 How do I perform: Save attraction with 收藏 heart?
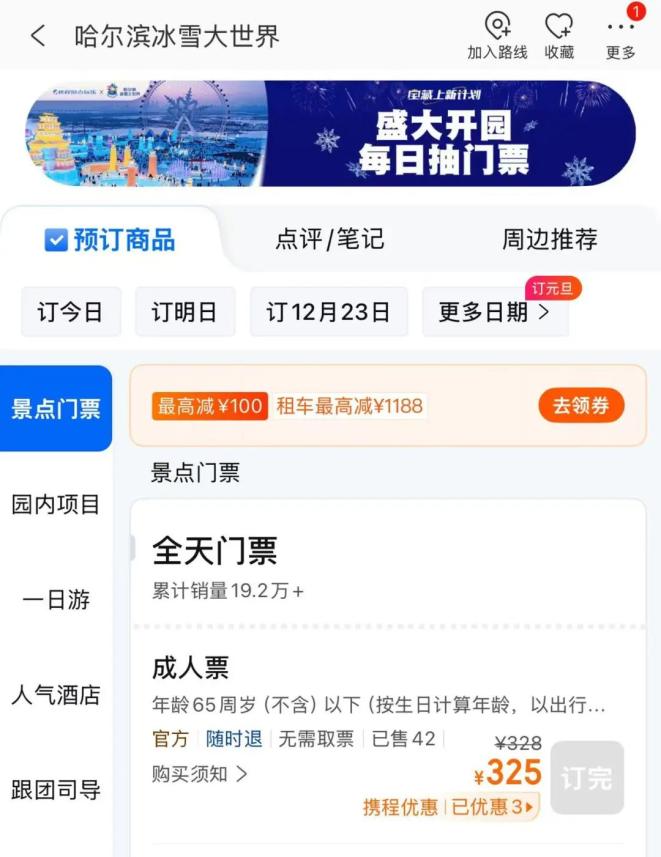[559, 35]
